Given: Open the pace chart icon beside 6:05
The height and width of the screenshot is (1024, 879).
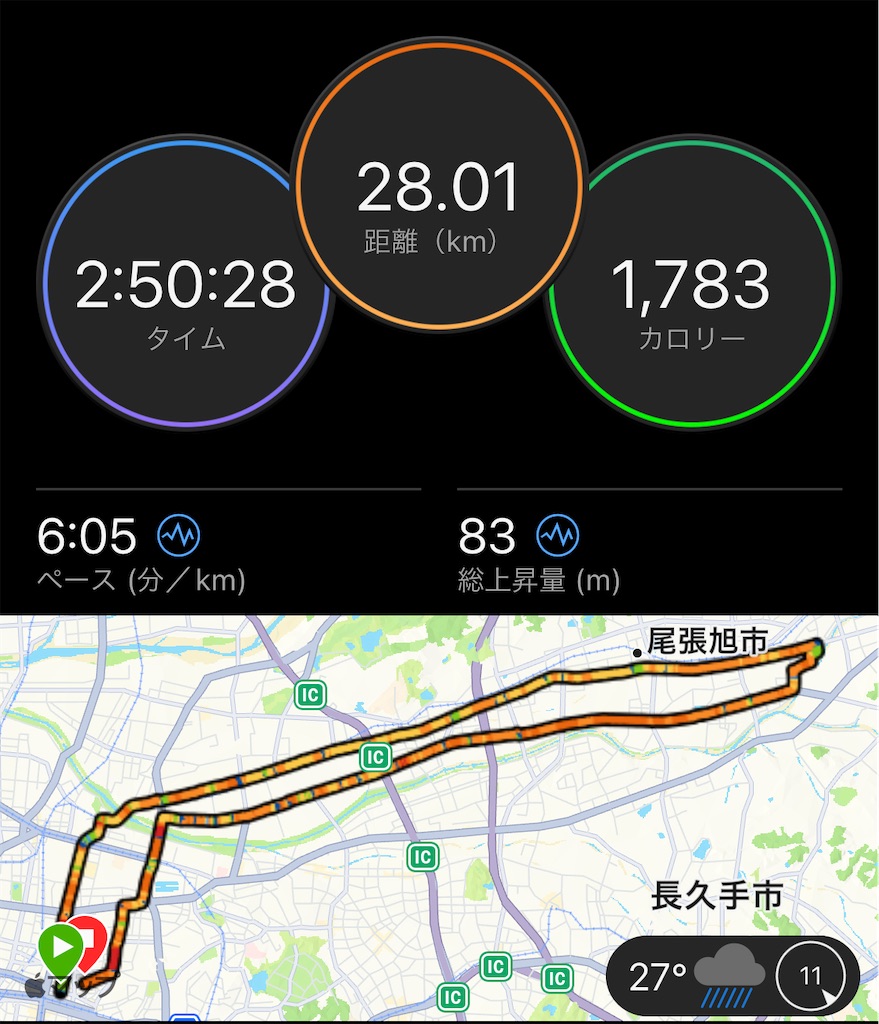Looking at the screenshot, I should click(179, 536).
